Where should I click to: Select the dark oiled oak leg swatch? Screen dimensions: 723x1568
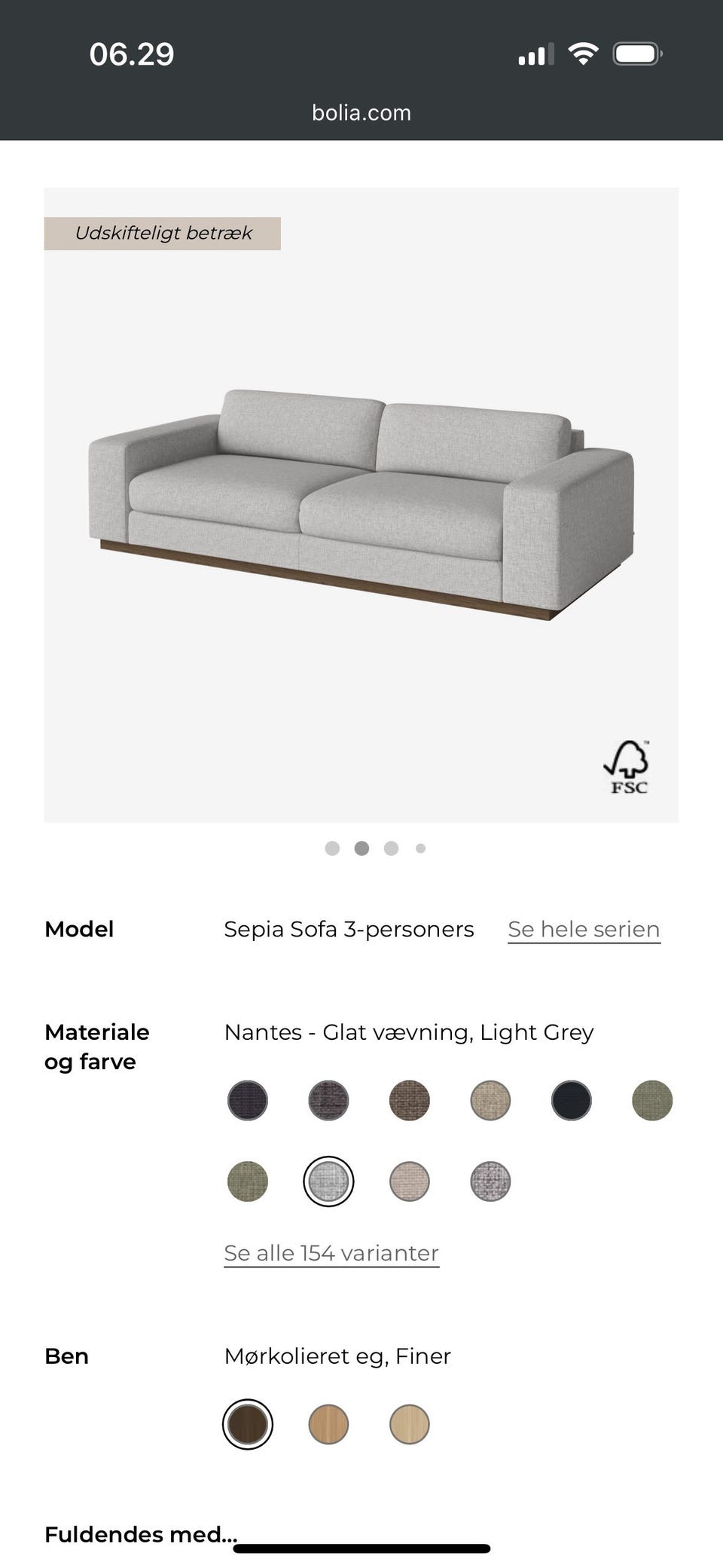pyautogui.click(x=247, y=1424)
